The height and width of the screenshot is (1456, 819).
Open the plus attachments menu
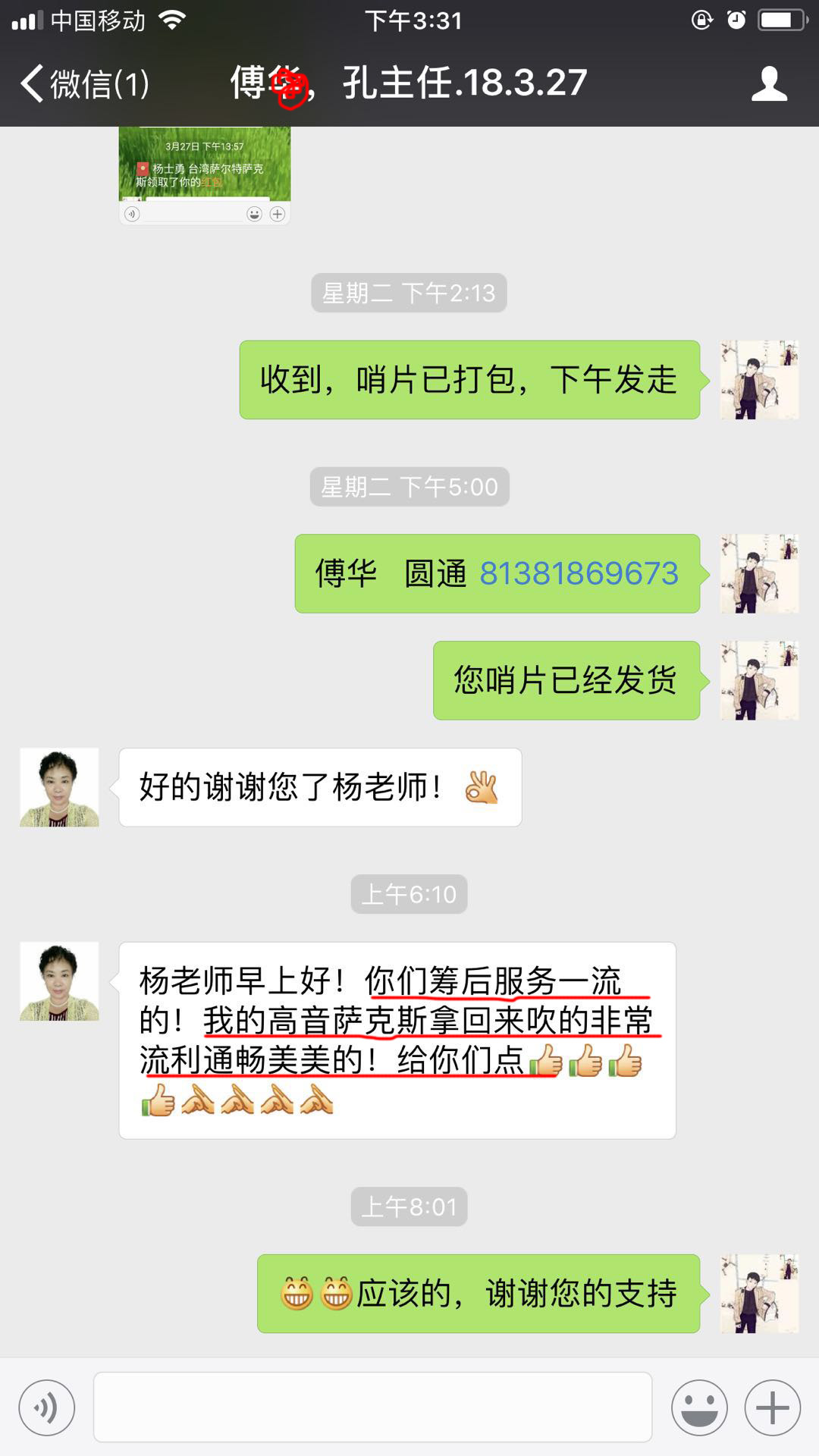[772, 1408]
